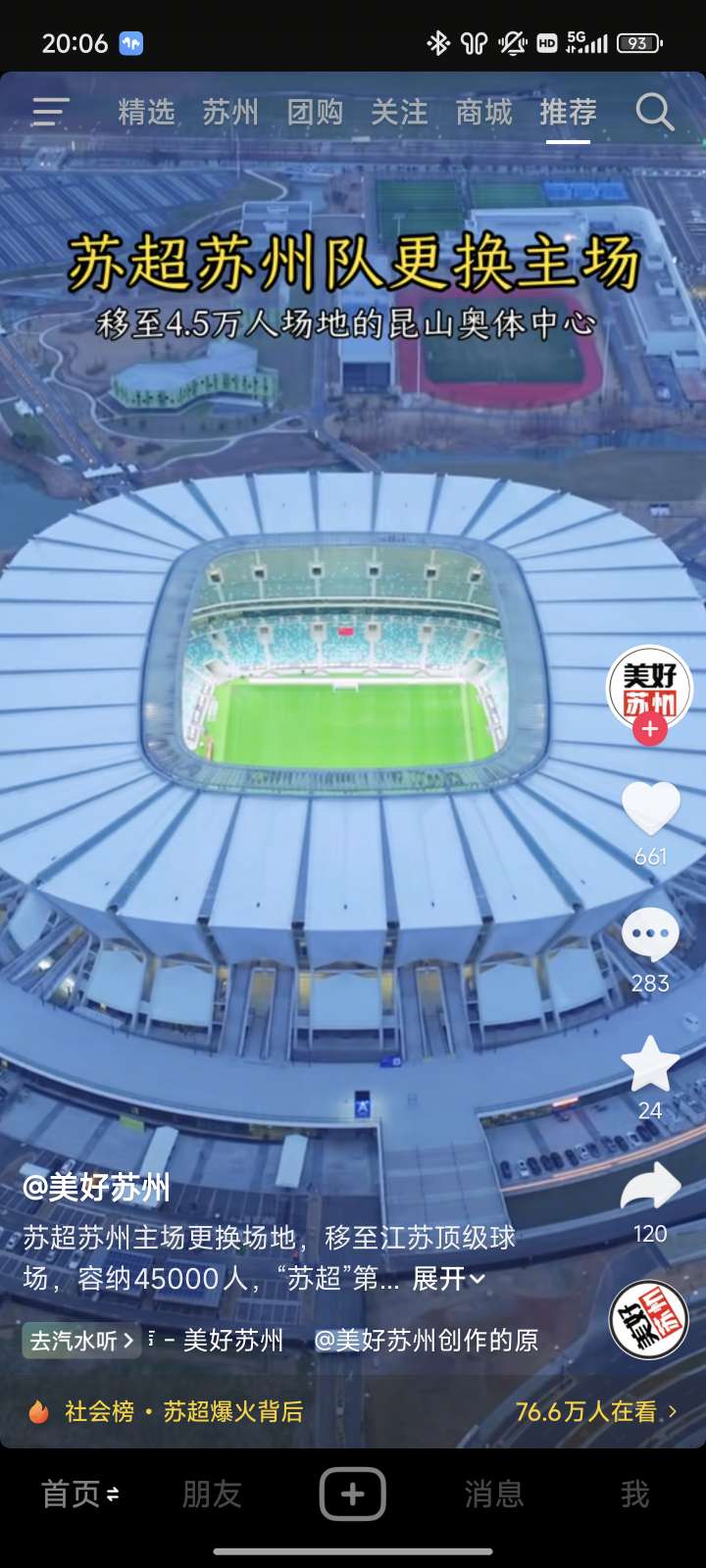The image size is (706, 1568).
Task: Add this video to favorites
Action: pos(650,1065)
